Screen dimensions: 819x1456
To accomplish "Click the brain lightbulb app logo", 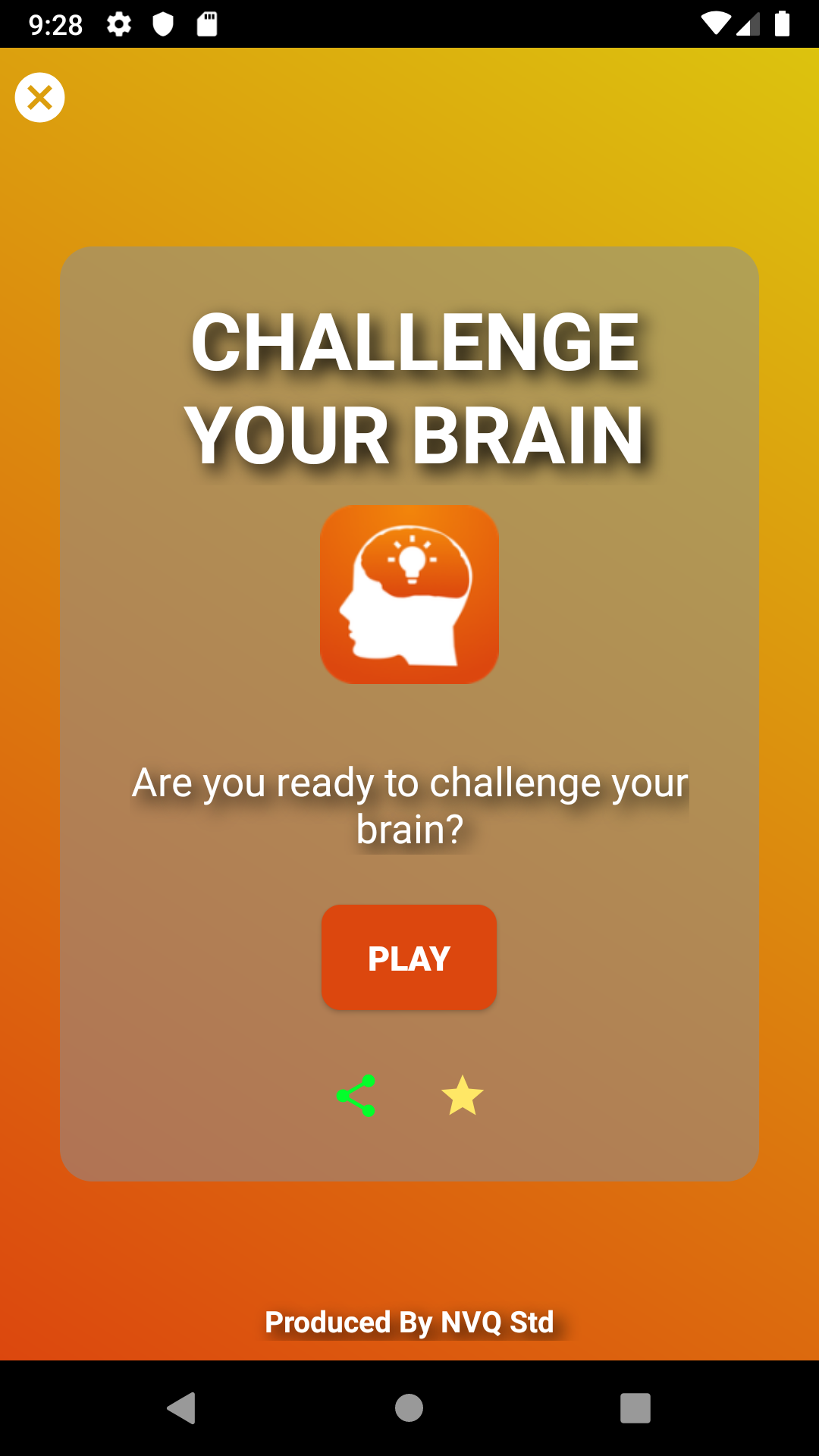I will pyautogui.click(x=409, y=595).
